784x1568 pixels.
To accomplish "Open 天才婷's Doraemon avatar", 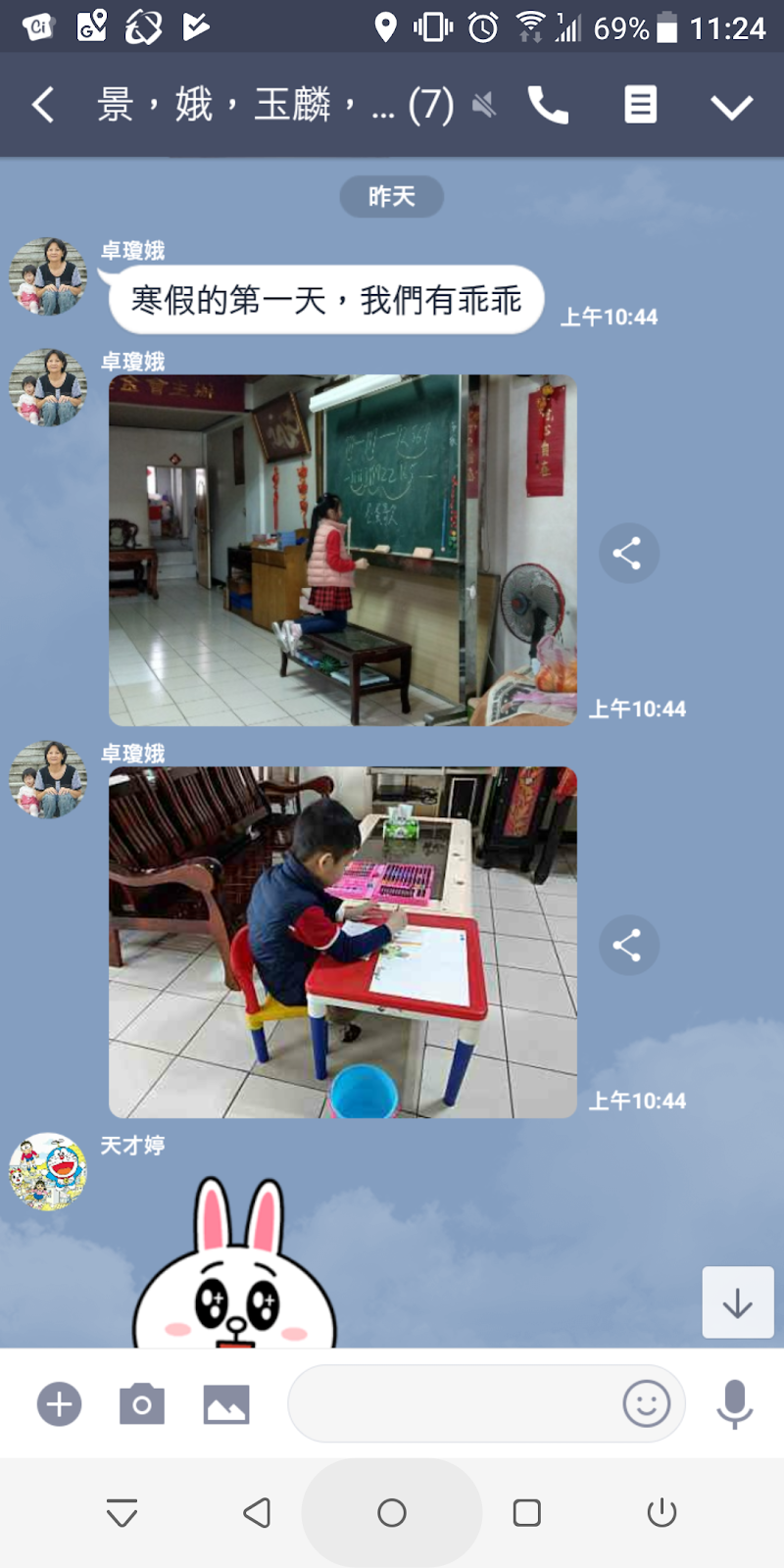I will point(48,1171).
